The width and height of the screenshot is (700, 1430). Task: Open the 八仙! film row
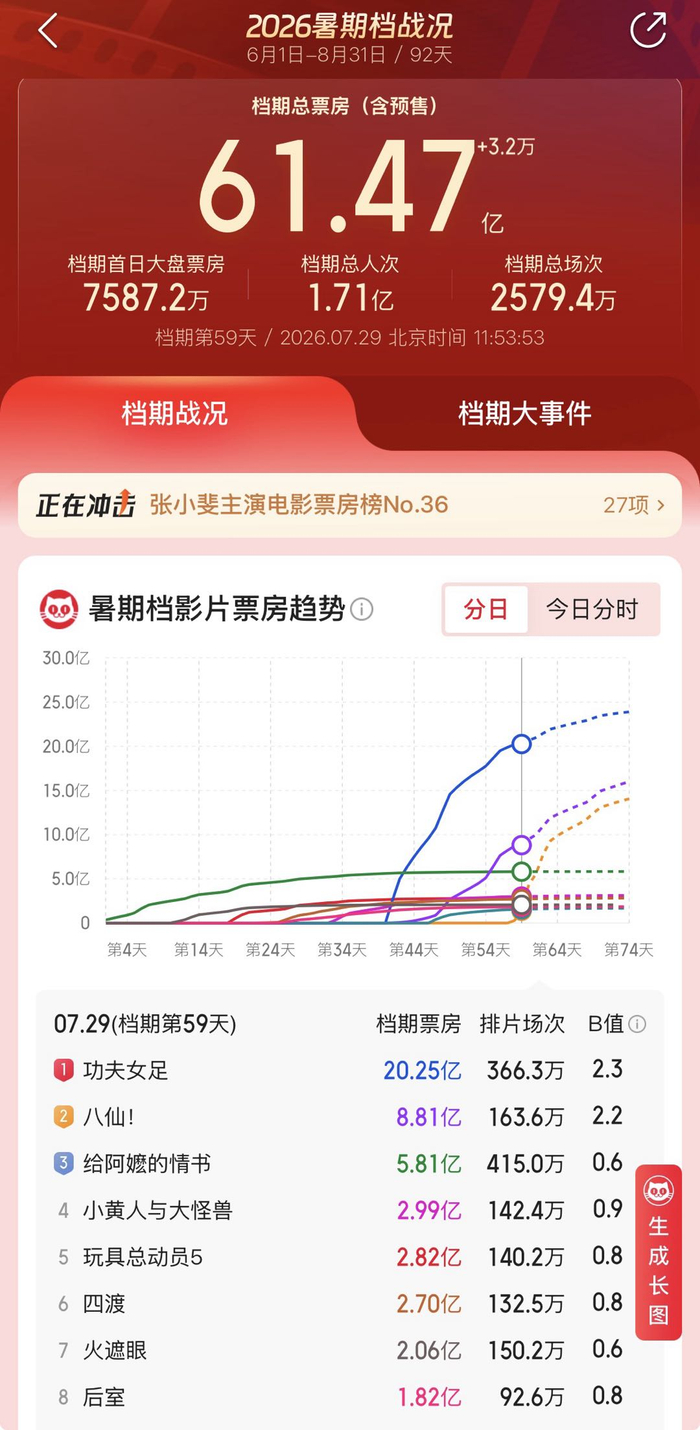coord(340,1117)
